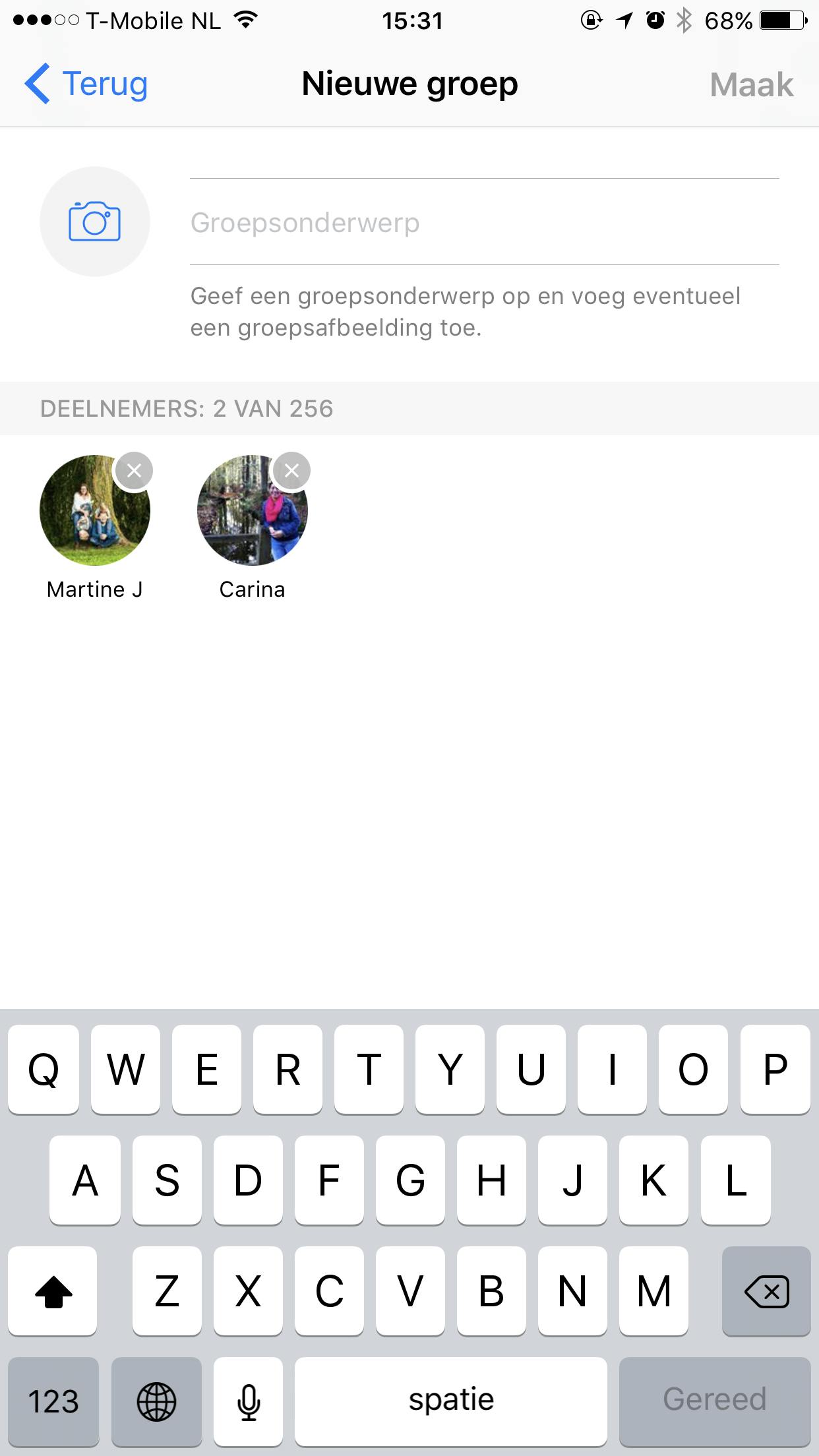Start dictation with the microphone key
The image size is (819, 1456).
coord(249,1401)
